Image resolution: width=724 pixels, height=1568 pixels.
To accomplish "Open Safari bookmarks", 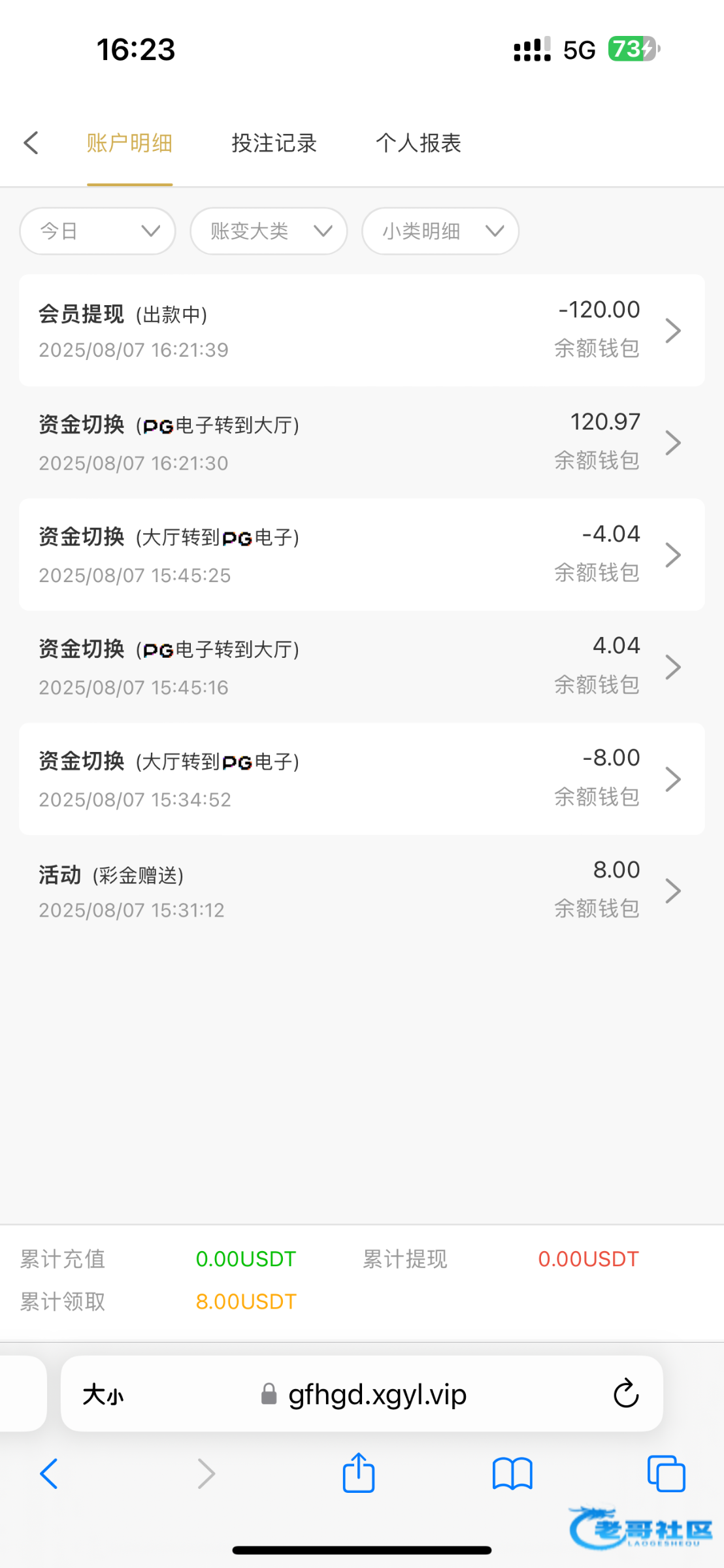I will [x=513, y=1474].
